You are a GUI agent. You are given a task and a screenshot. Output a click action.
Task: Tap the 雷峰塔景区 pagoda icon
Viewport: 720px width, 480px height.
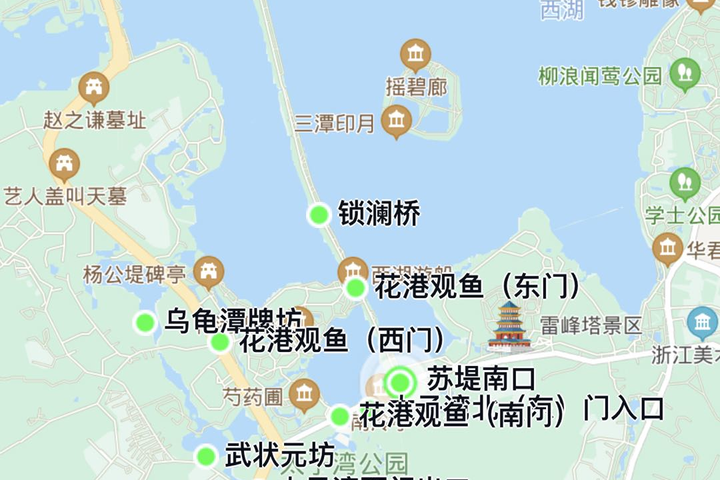[509, 325]
